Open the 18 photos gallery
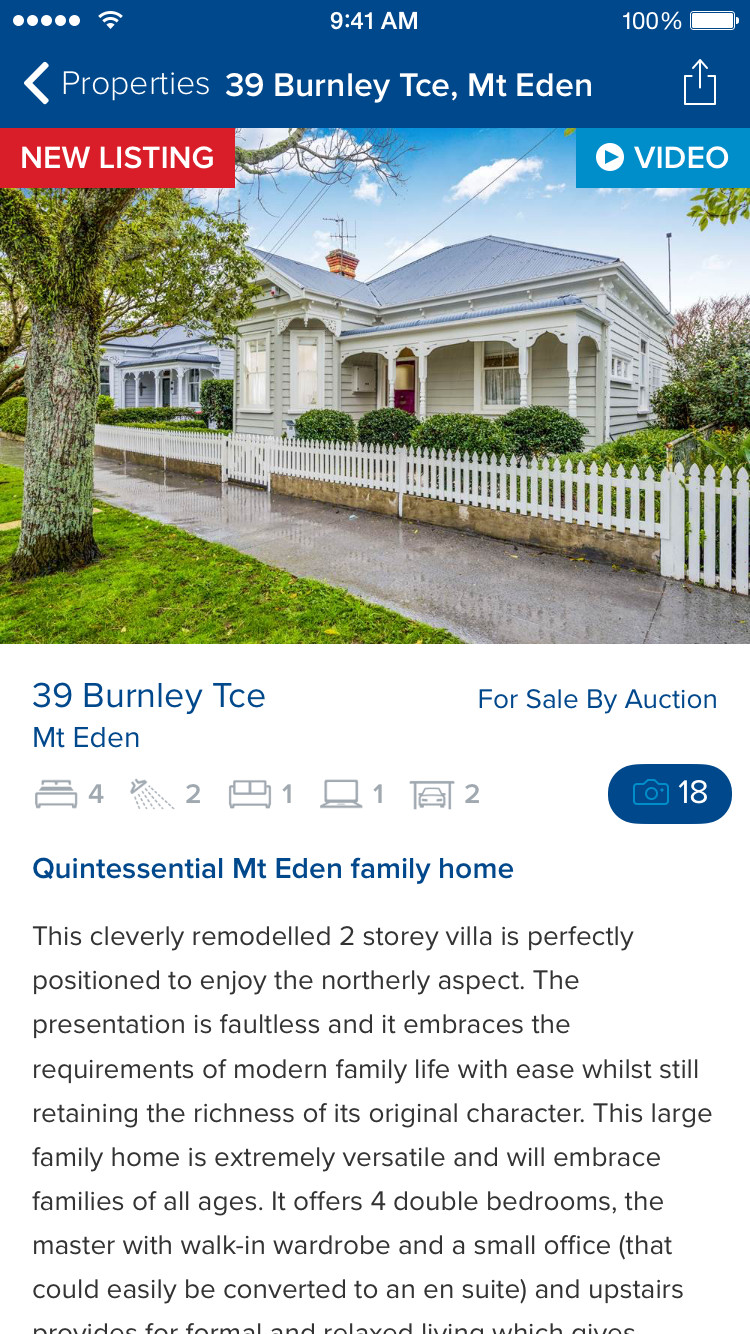The height and width of the screenshot is (1334, 750). point(669,793)
